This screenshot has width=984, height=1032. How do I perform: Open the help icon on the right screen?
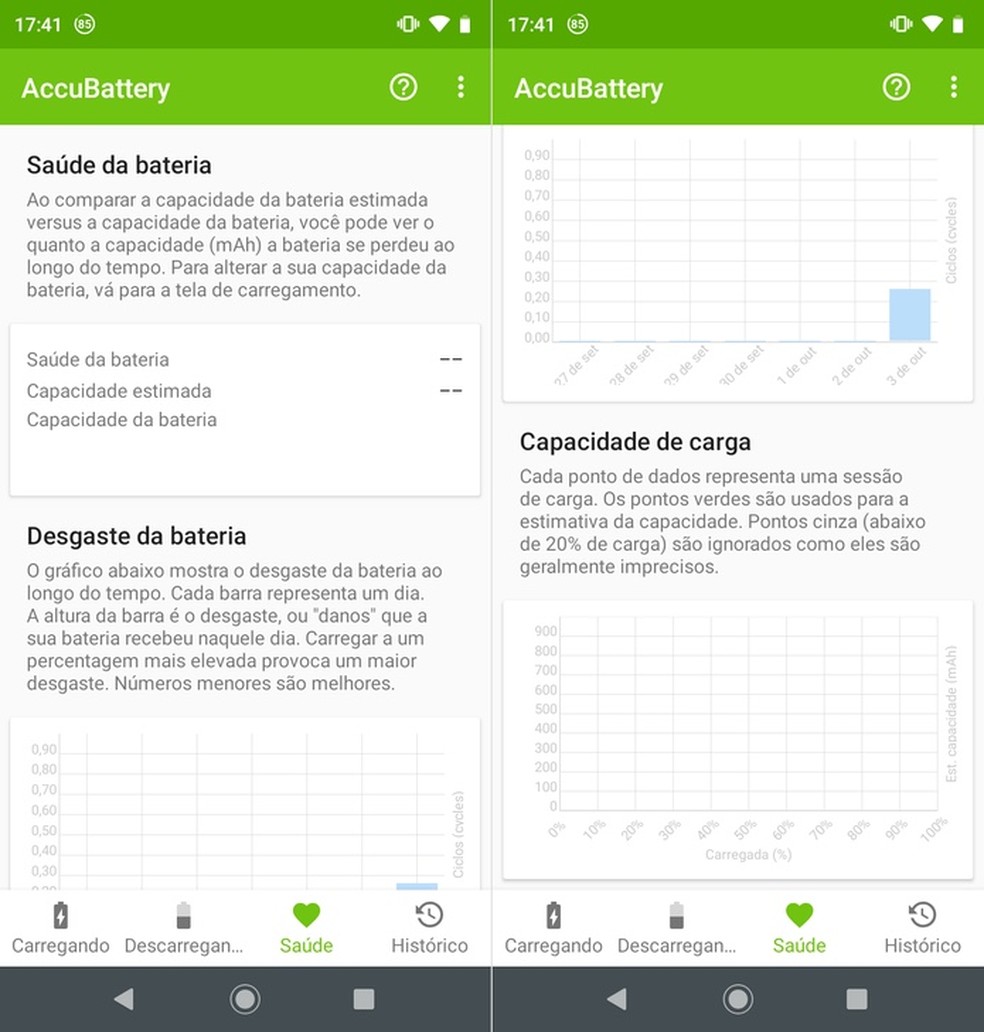click(896, 88)
